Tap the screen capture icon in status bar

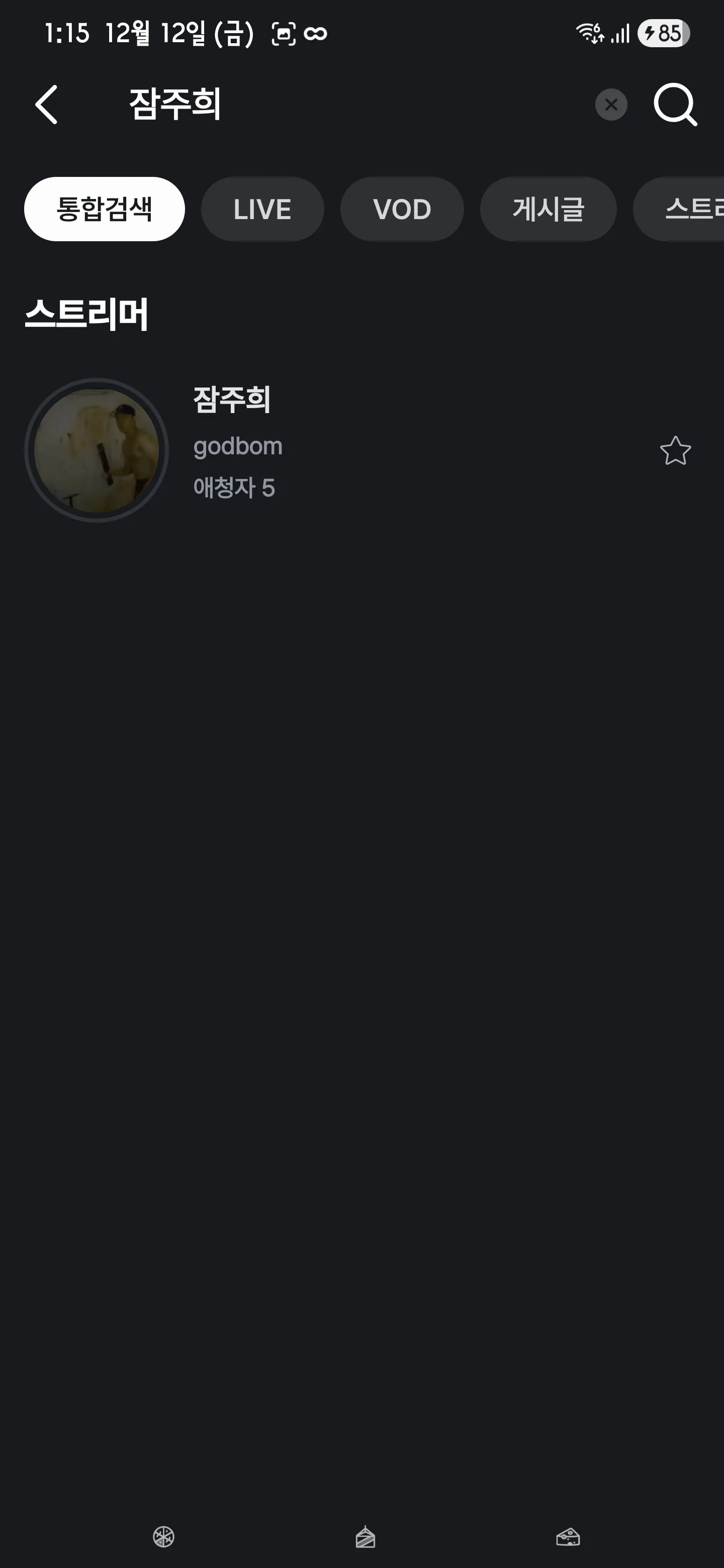pyautogui.click(x=283, y=35)
